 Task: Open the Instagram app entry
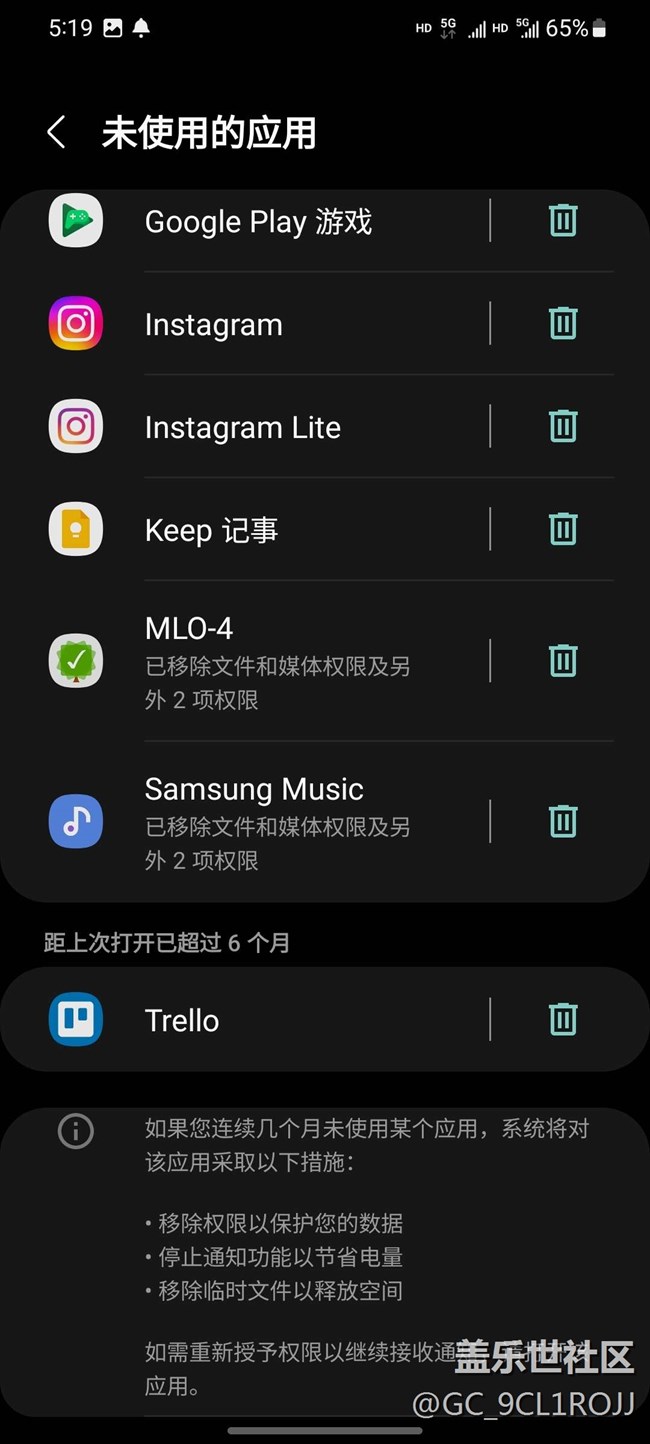[x=245, y=323]
